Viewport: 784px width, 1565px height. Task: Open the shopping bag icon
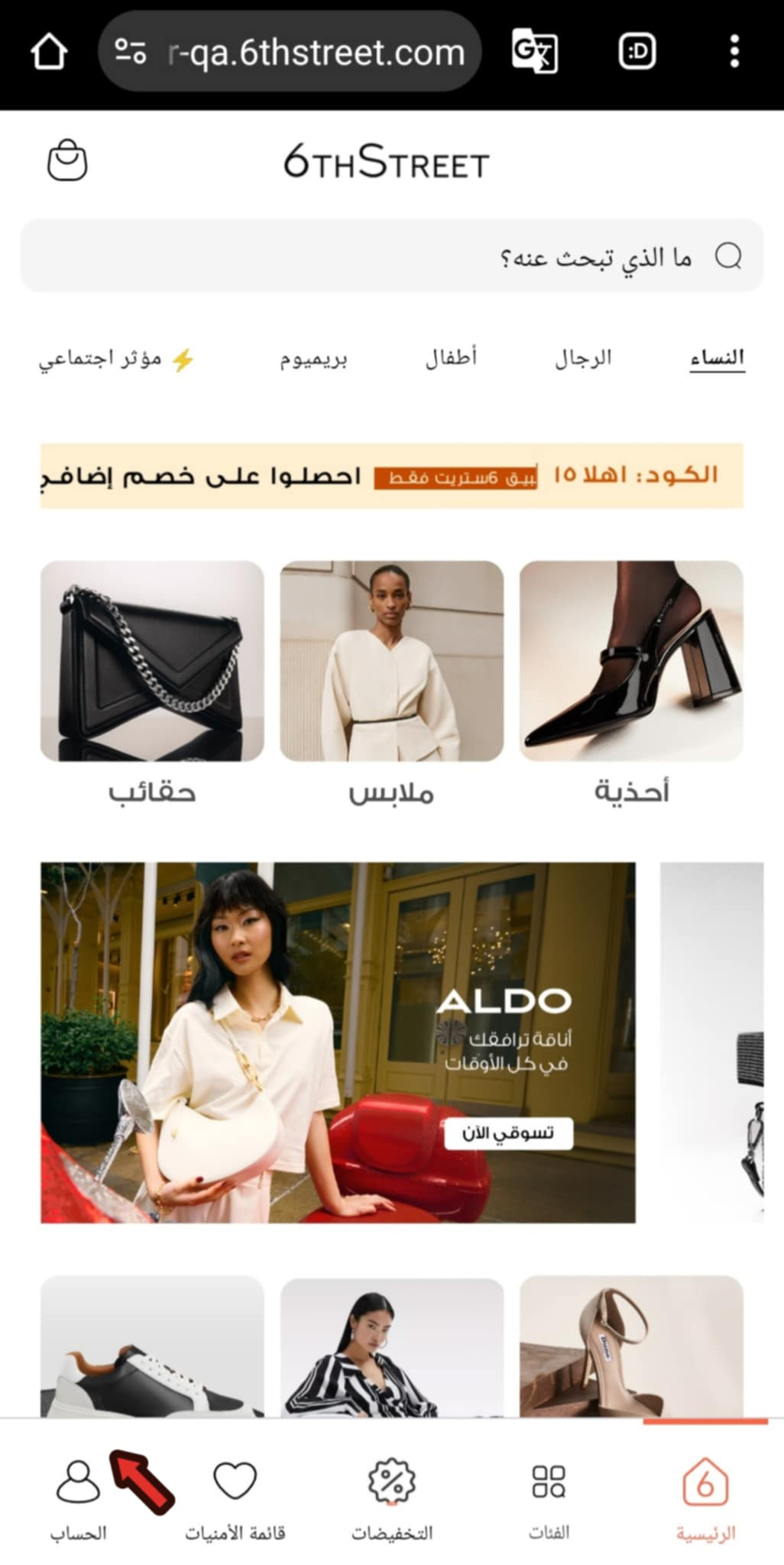click(x=67, y=160)
